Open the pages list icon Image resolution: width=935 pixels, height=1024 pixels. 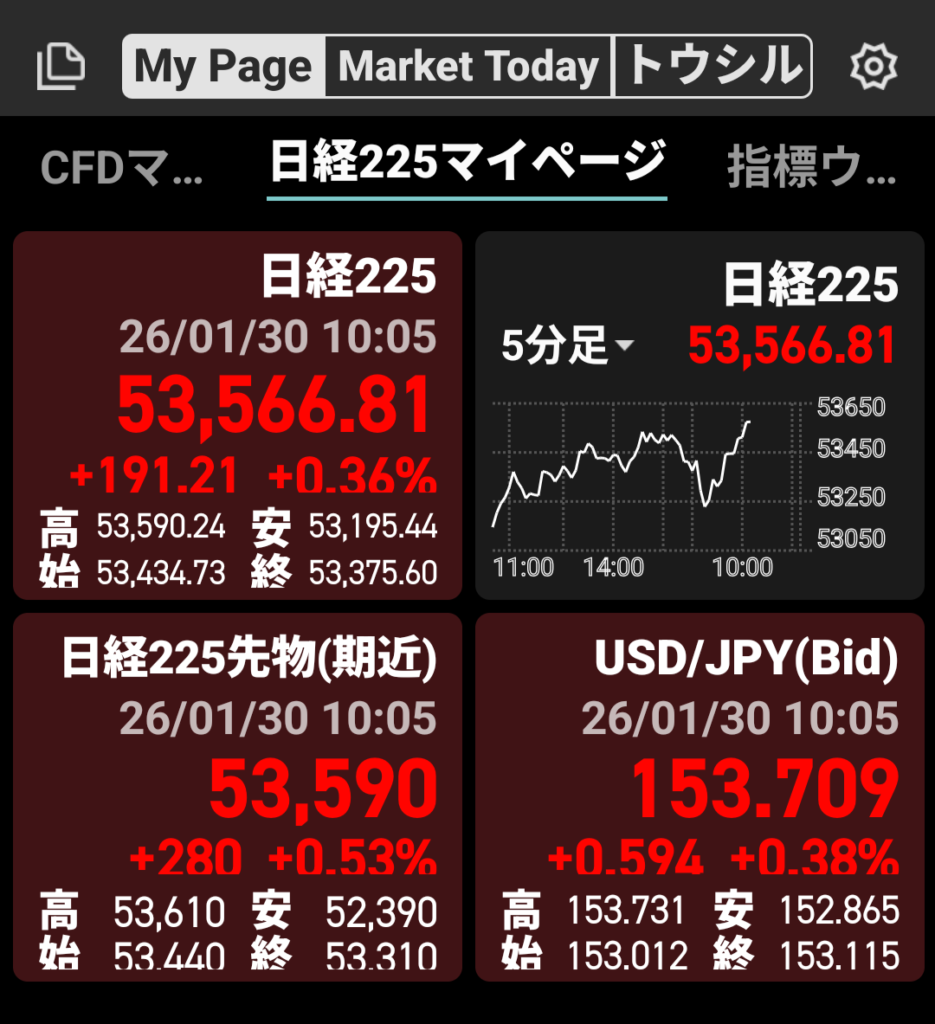click(x=61, y=67)
